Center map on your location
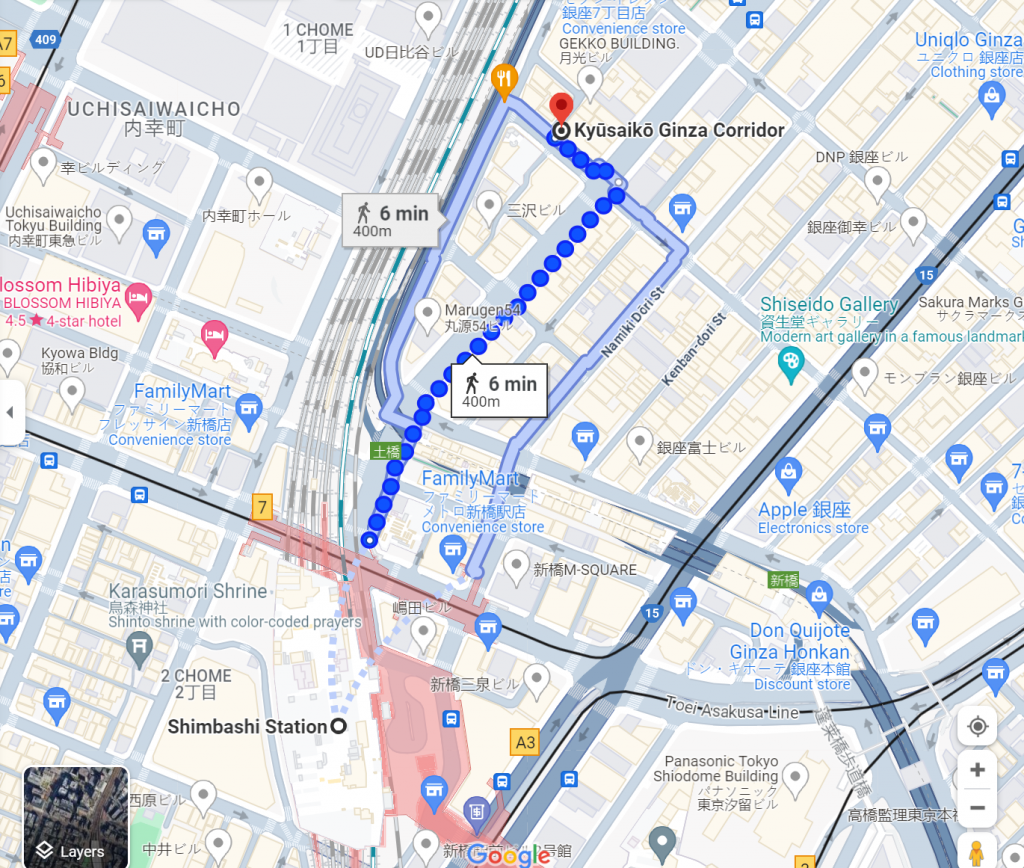 [x=977, y=726]
